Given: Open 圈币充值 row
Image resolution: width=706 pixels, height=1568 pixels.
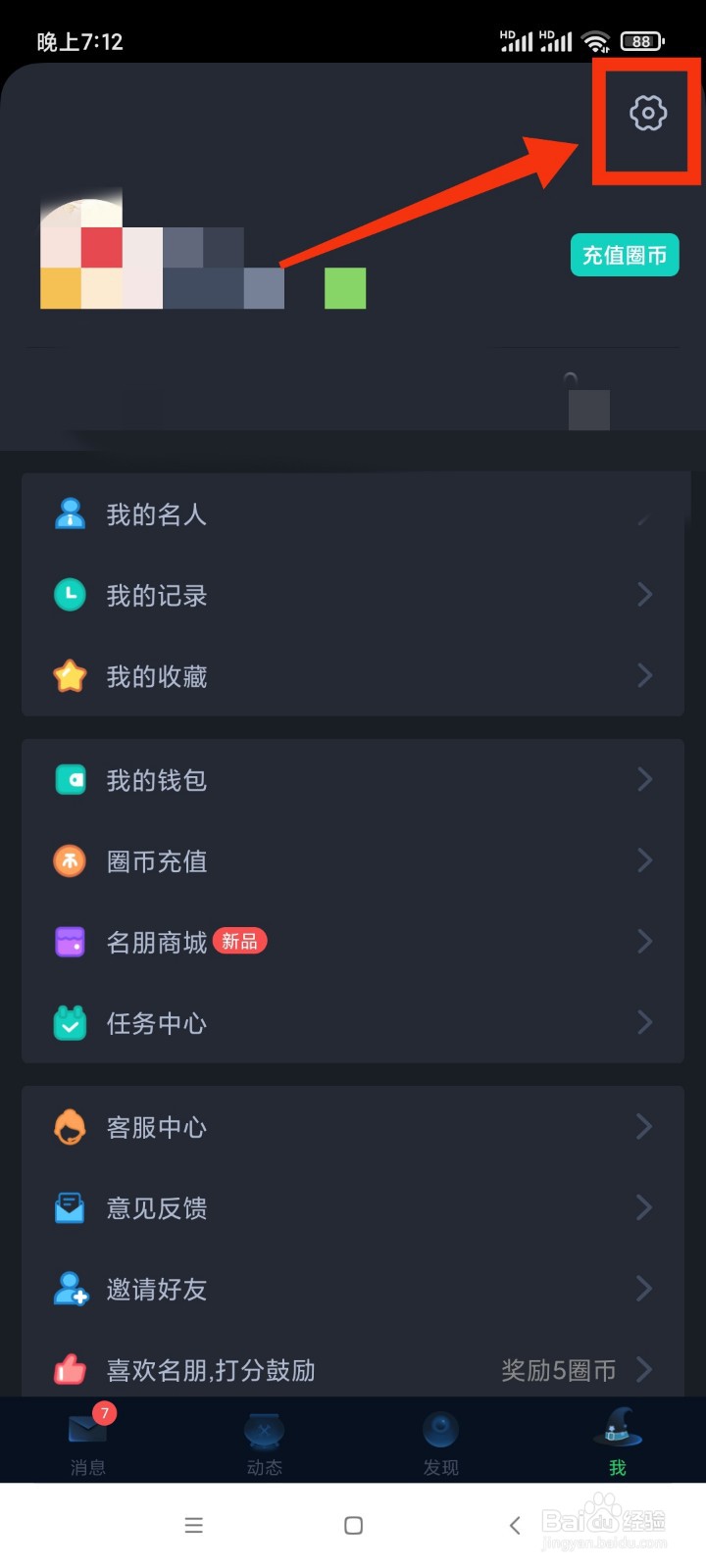Looking at the screenshot, I should (353, 861).
